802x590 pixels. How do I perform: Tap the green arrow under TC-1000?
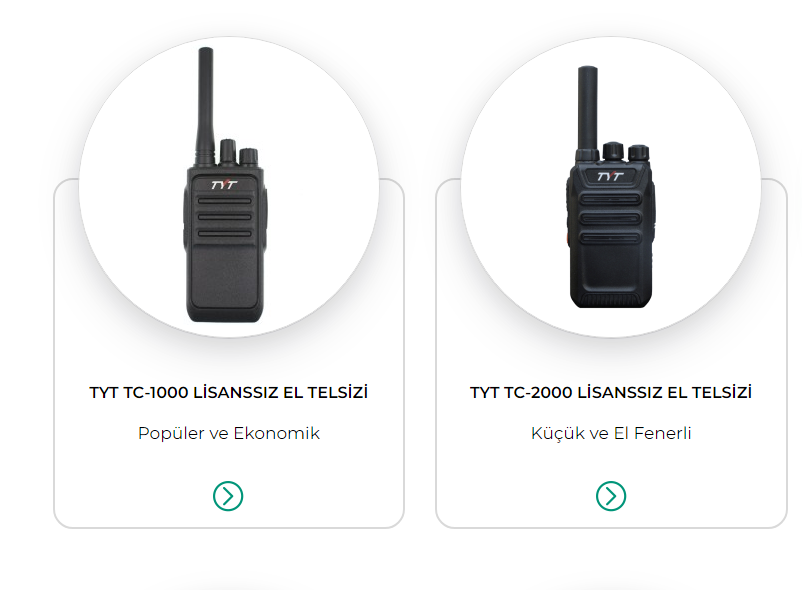[x=228, y=495]
